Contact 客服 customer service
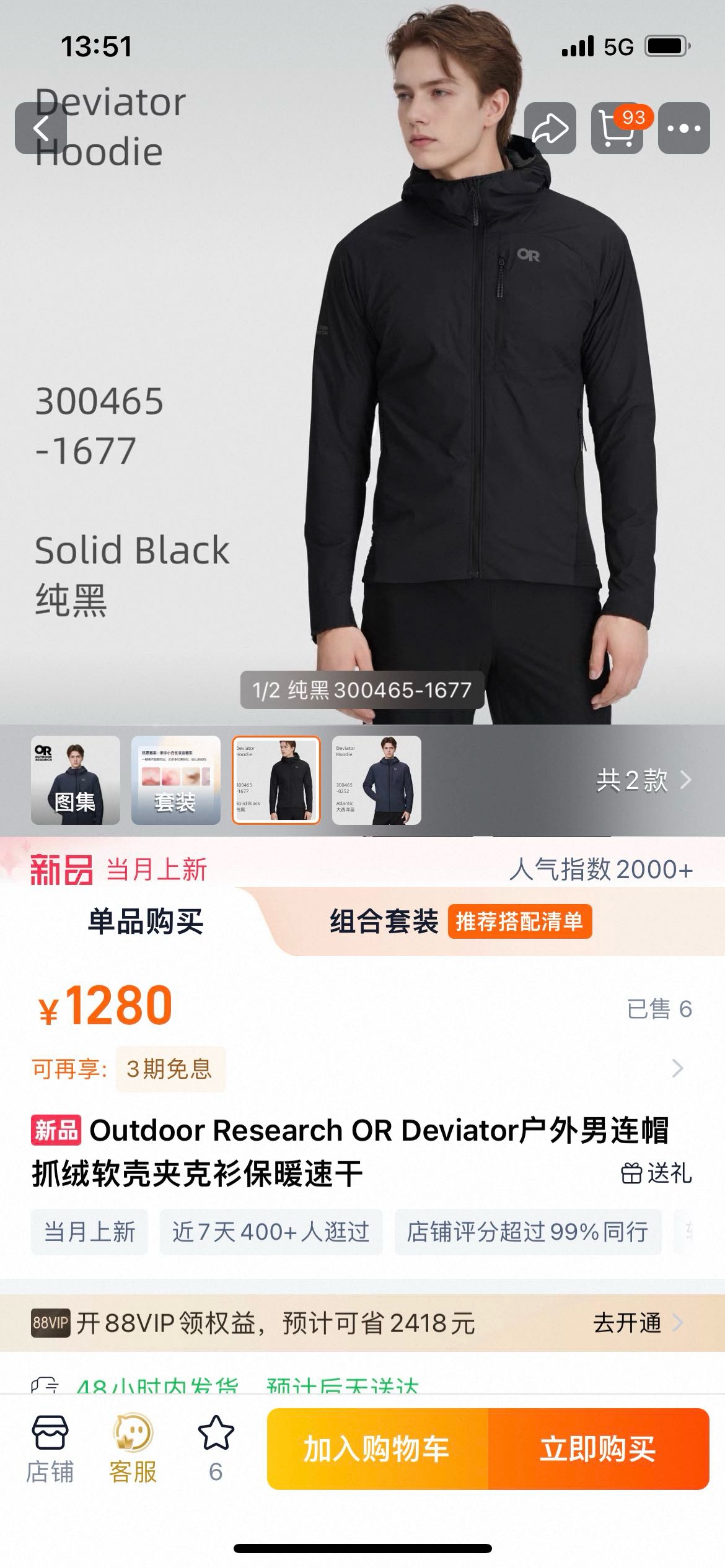The height and width of the screenshot is (1568, 725). [133, 1449]
